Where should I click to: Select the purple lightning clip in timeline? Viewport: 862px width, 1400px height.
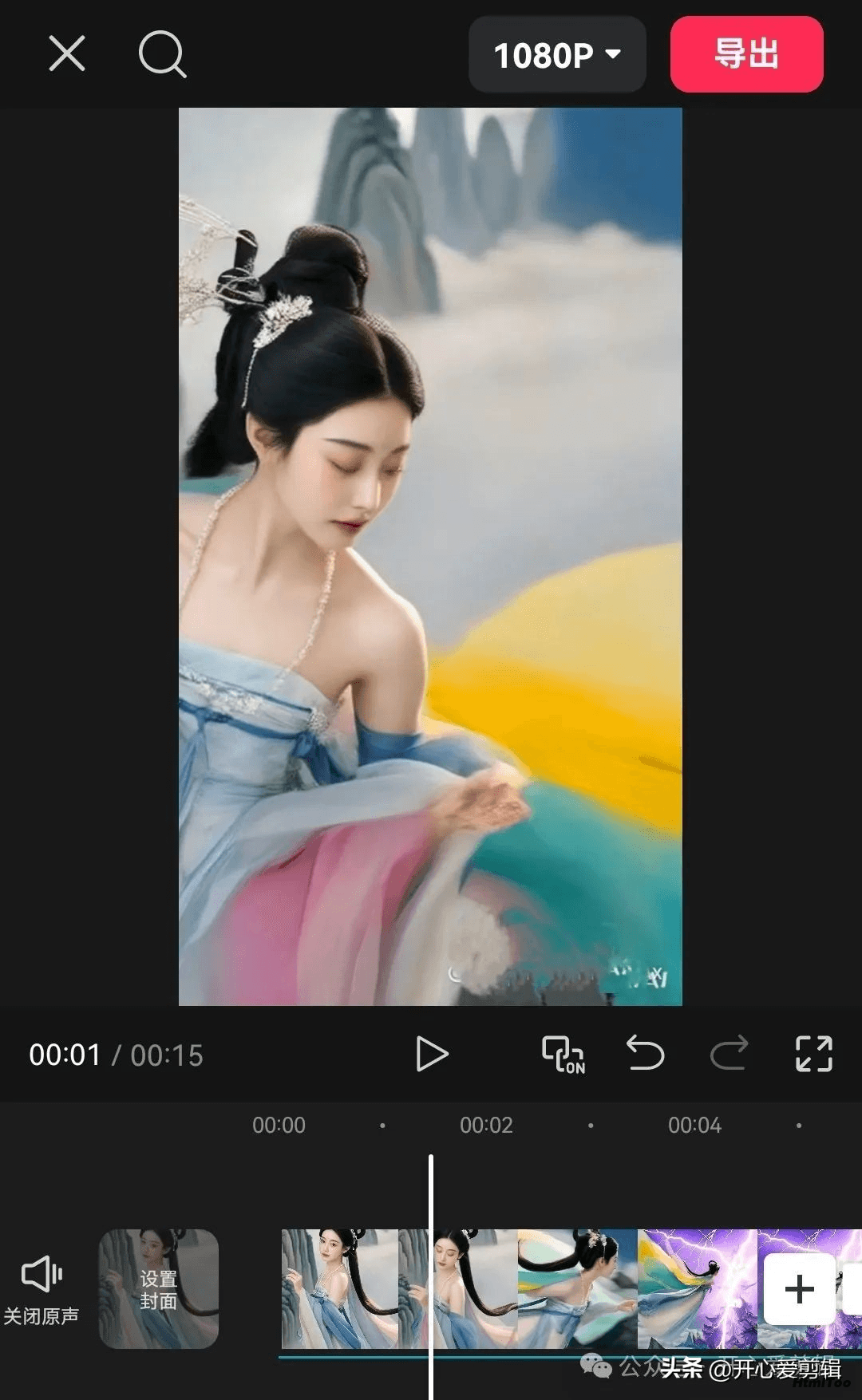[698, 1289]
